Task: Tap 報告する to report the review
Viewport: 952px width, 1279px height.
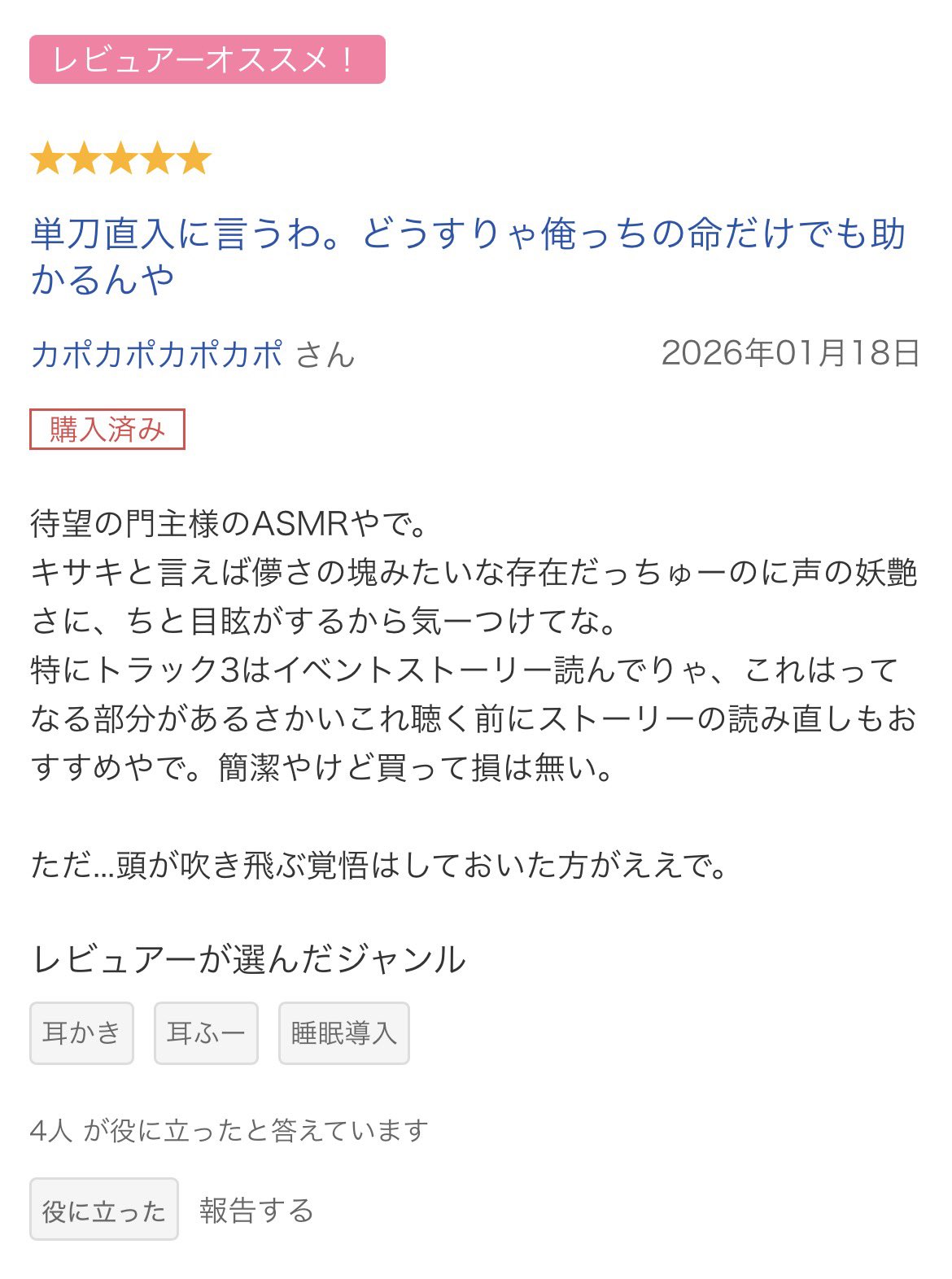Action: pos(256,1209)
